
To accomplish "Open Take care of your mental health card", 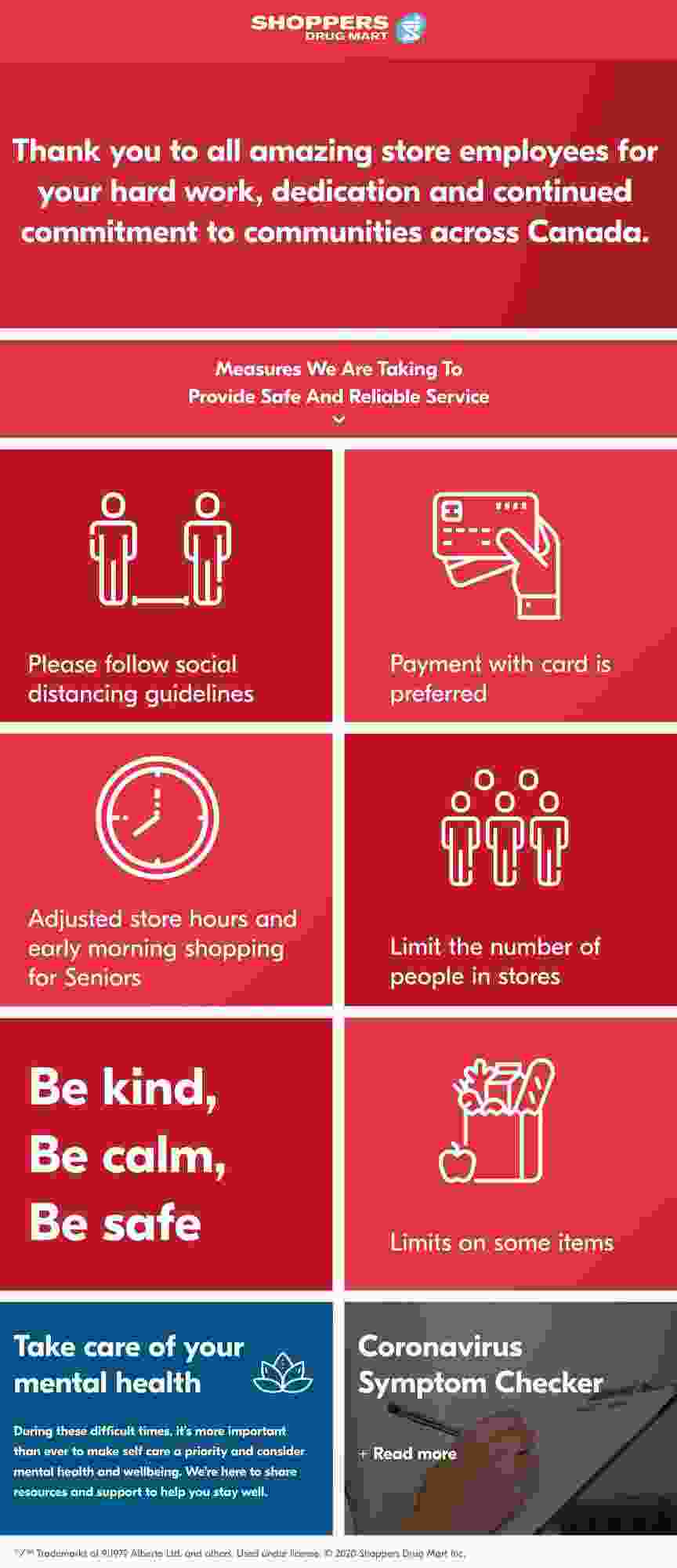I will [129, 1364].
